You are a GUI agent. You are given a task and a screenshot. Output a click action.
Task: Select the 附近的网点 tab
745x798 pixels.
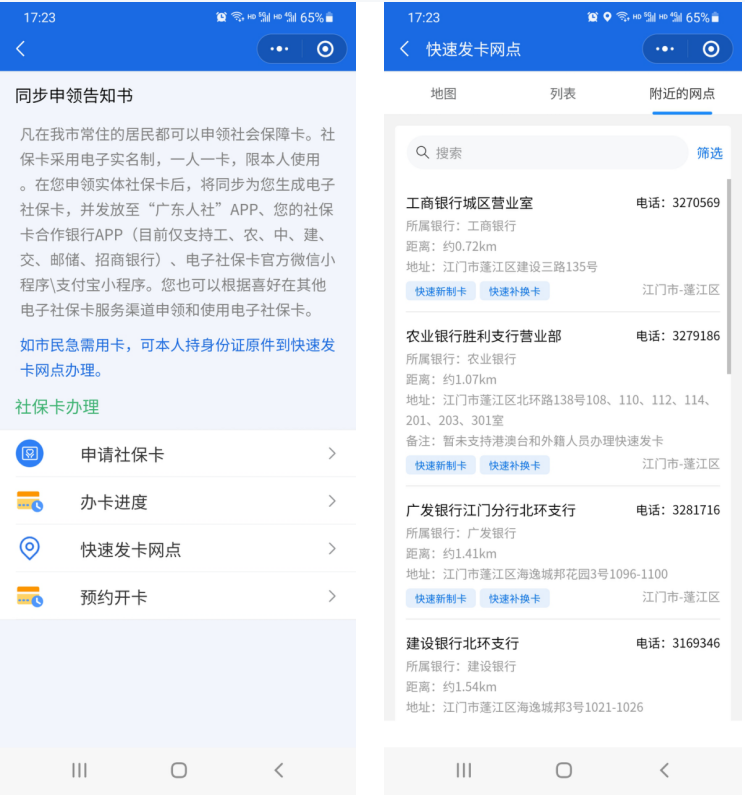[x=682, y=94]
